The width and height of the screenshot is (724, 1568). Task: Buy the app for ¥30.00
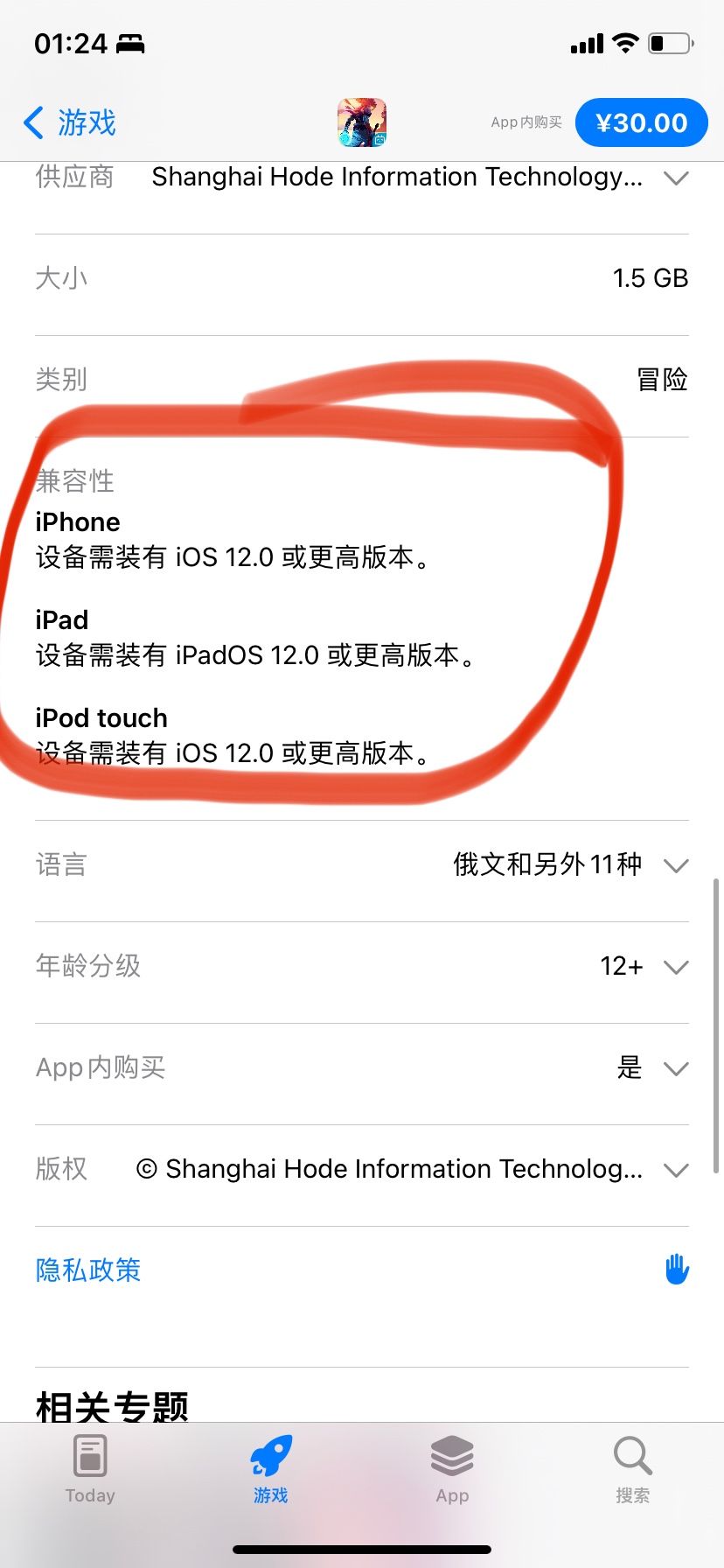pos(641,123)
